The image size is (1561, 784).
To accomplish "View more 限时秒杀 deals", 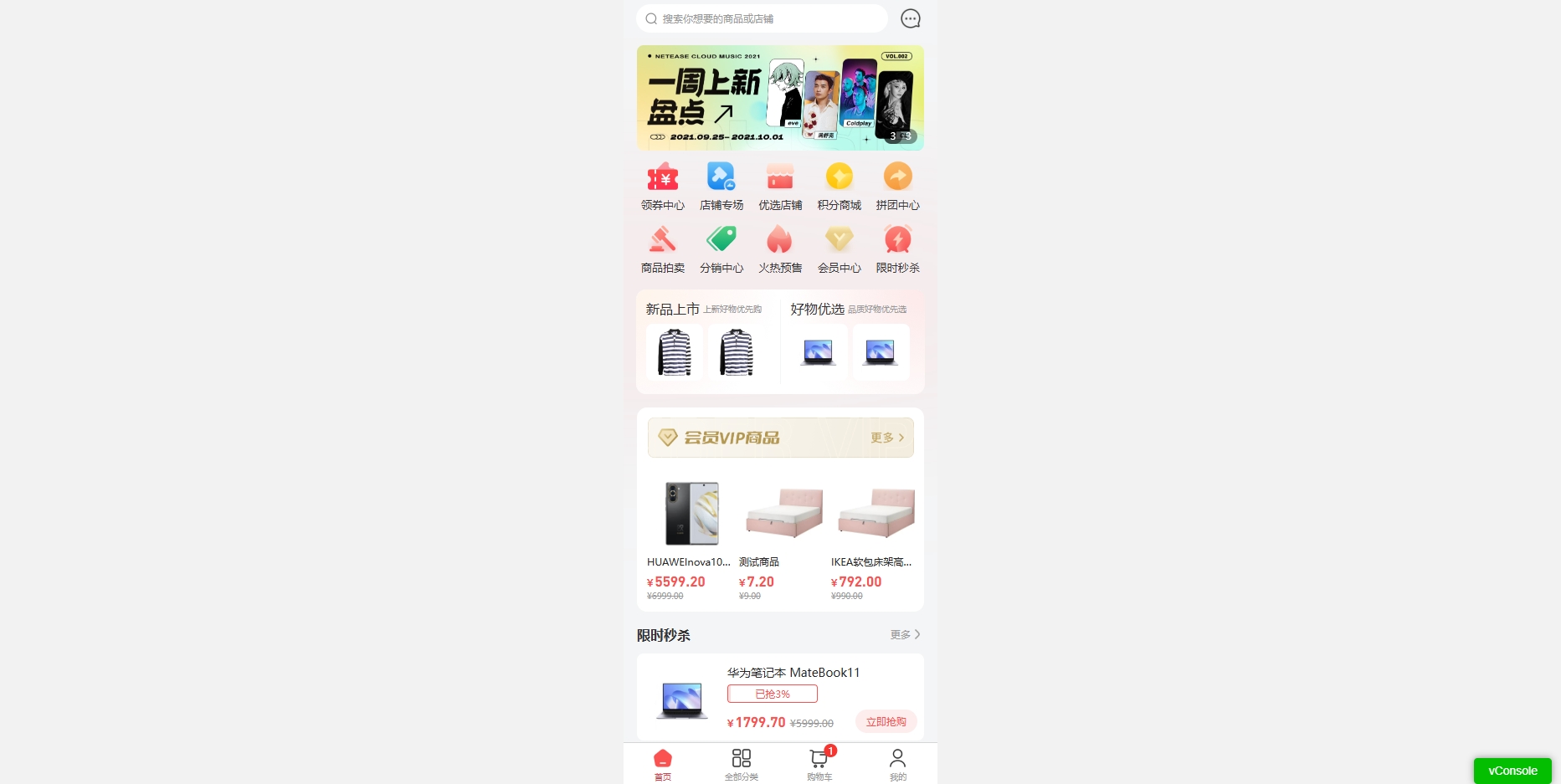I will pyautogui.click(x=905, y=634).
